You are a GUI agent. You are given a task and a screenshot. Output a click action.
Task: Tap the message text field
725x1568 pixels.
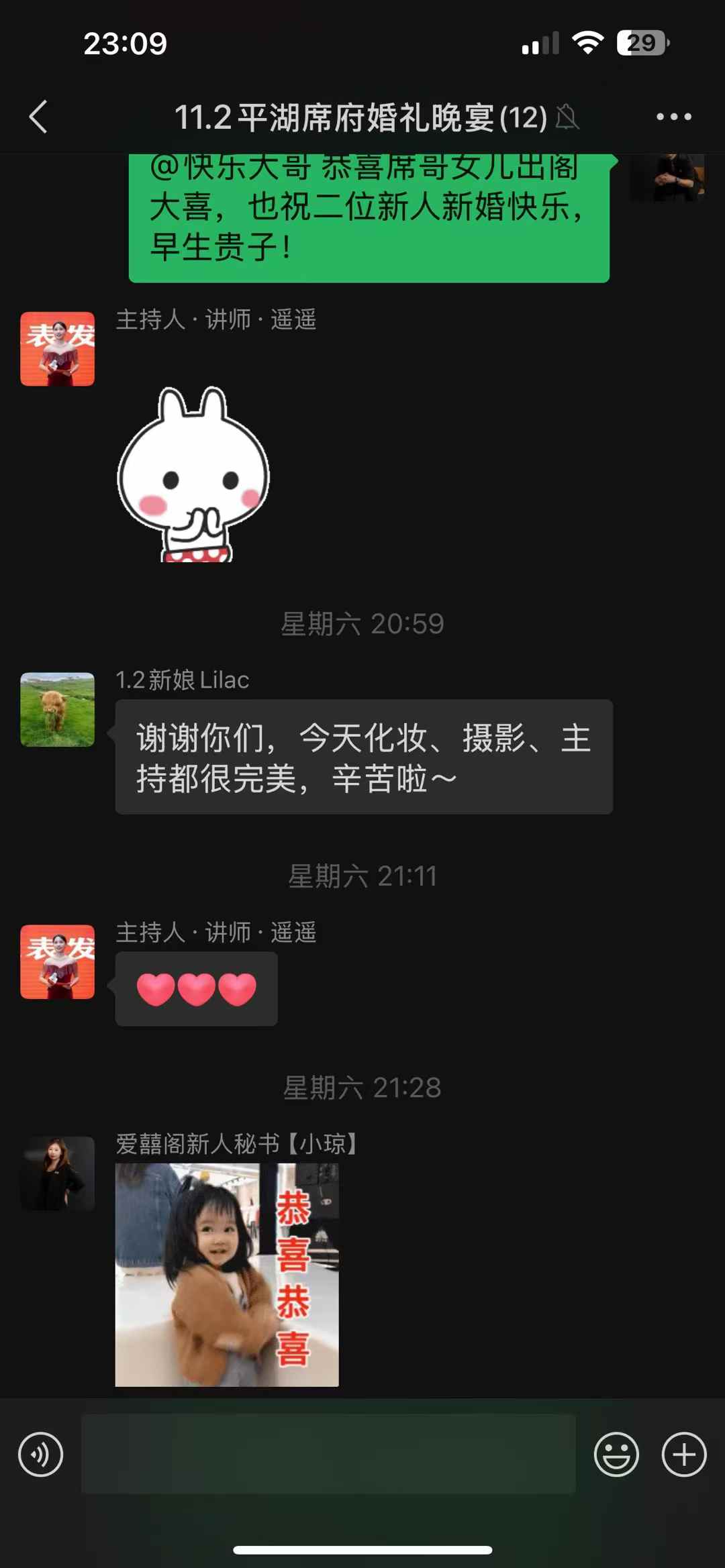tap(328, 1453)
